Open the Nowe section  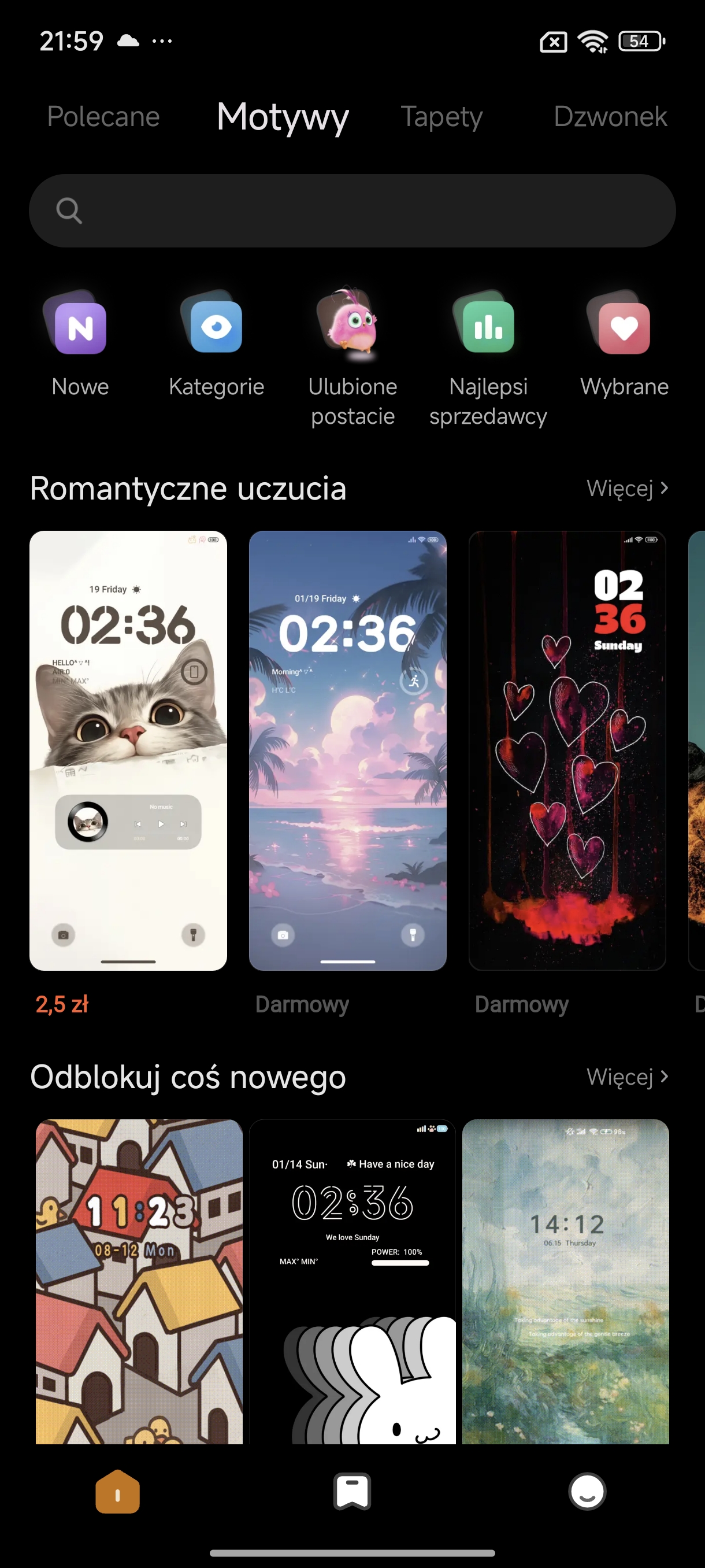click(80, 344)
